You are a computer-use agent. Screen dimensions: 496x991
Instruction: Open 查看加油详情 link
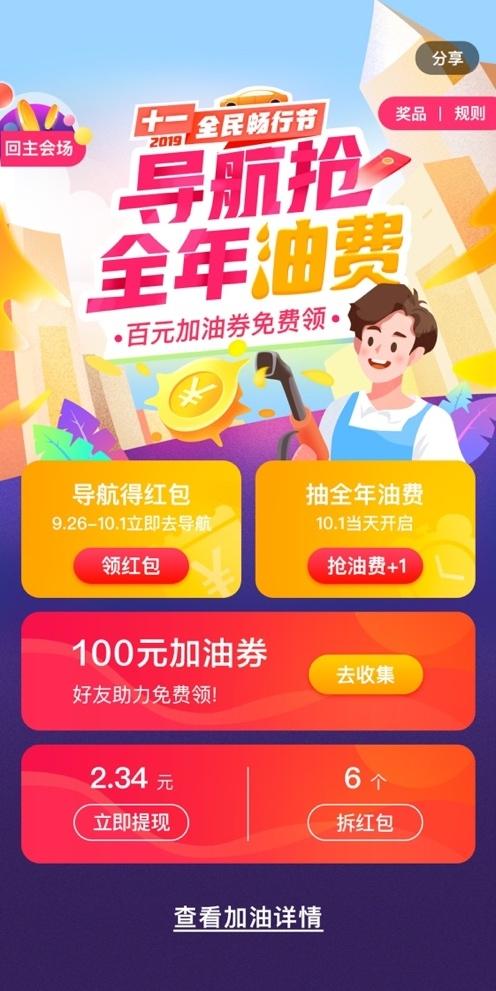coord(248,917)
